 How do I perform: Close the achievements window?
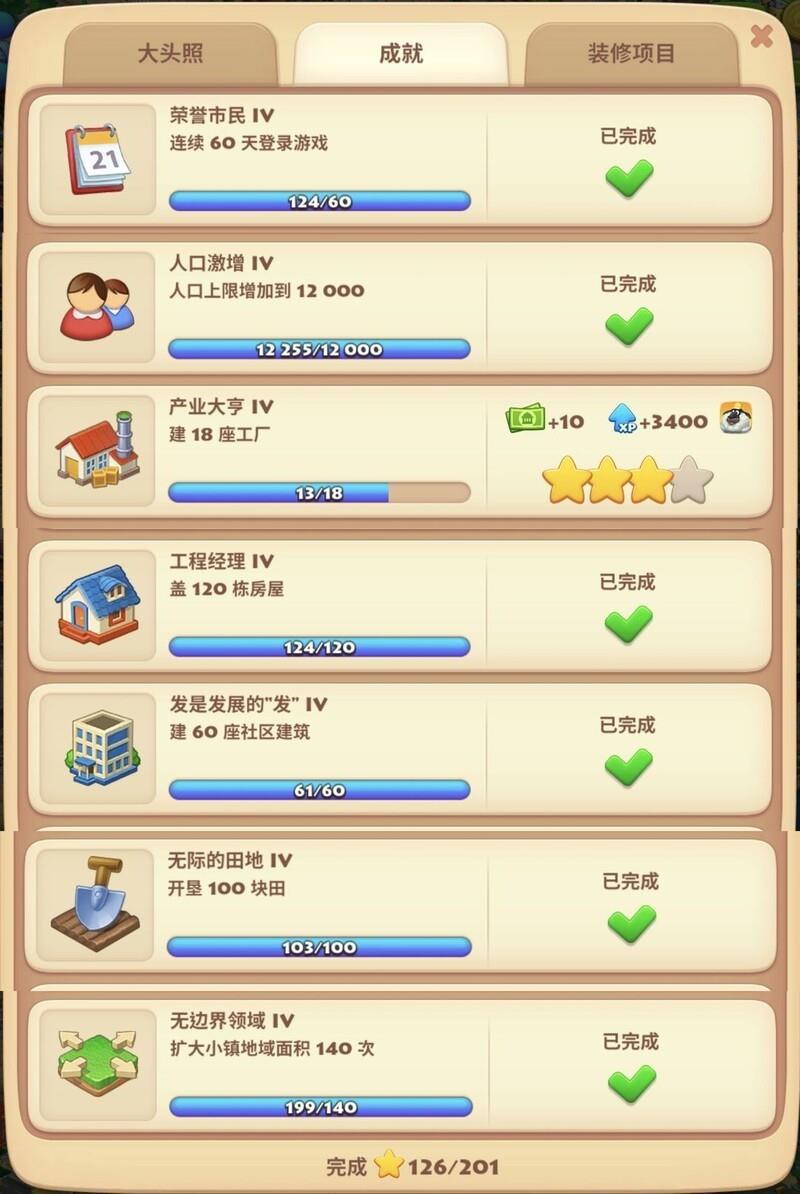point(762,37)
